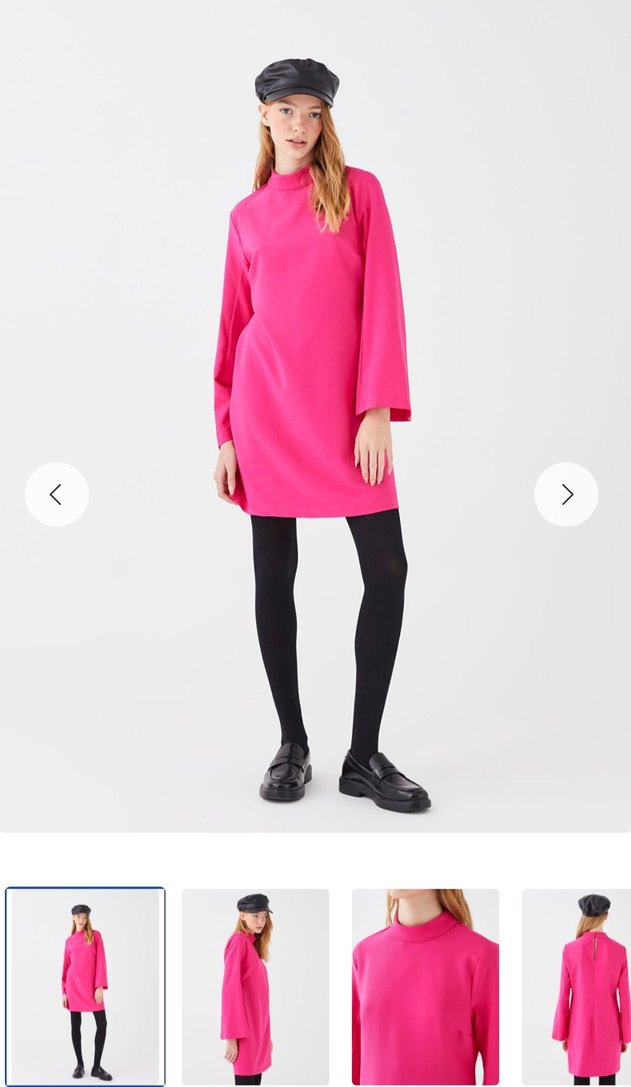Image resolution: width=631 pixels, height=1087 pixels.
Task: Go to the next product photo
Action: (566, 494)
